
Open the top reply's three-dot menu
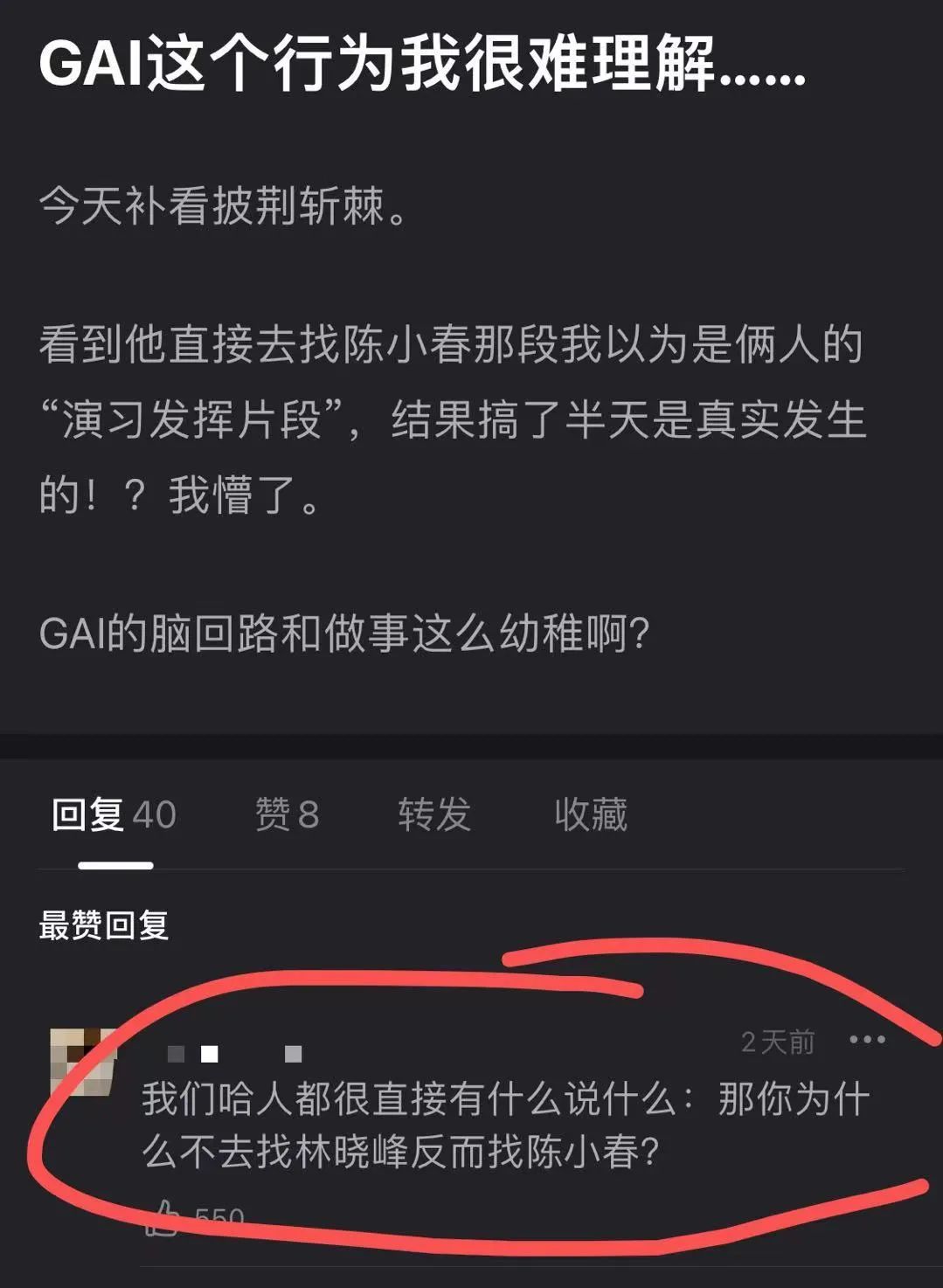tap(867, 1039)
